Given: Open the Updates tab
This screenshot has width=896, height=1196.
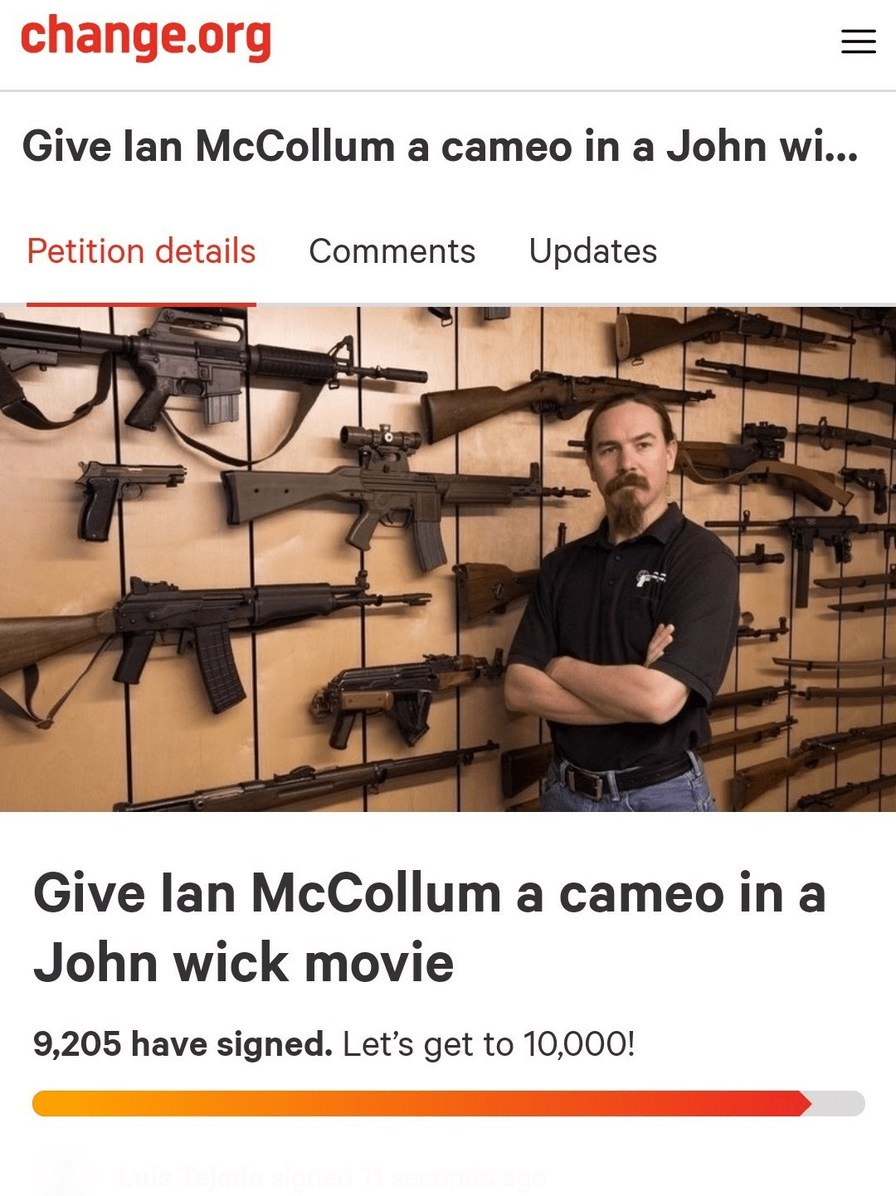Looking at the screenshot, I should tap(592, 251).
